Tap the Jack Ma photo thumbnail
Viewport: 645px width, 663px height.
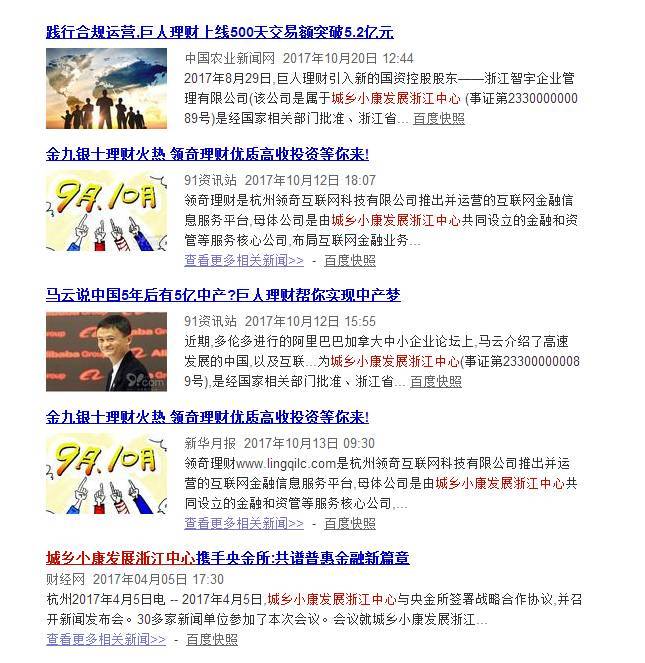tap(106, 351)
